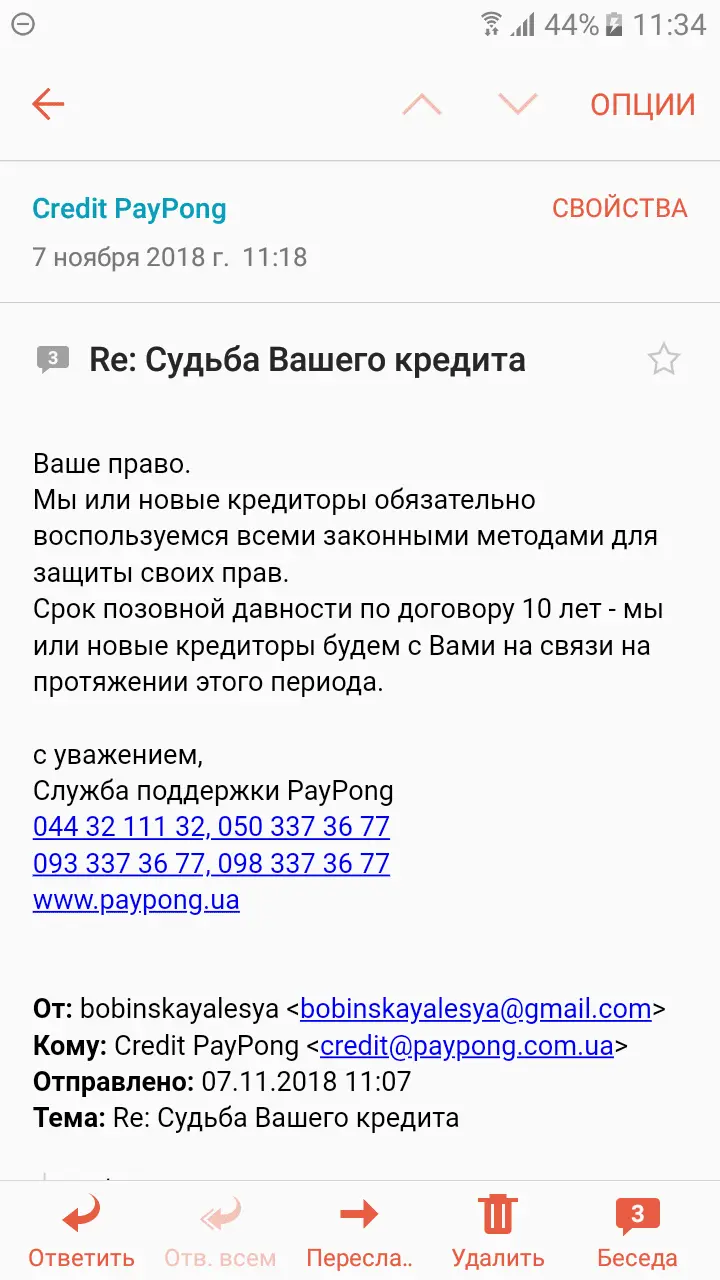Open the Беседа conversation view
The height and width of the screenshot is (1280, 720).
pos(637,1232)
